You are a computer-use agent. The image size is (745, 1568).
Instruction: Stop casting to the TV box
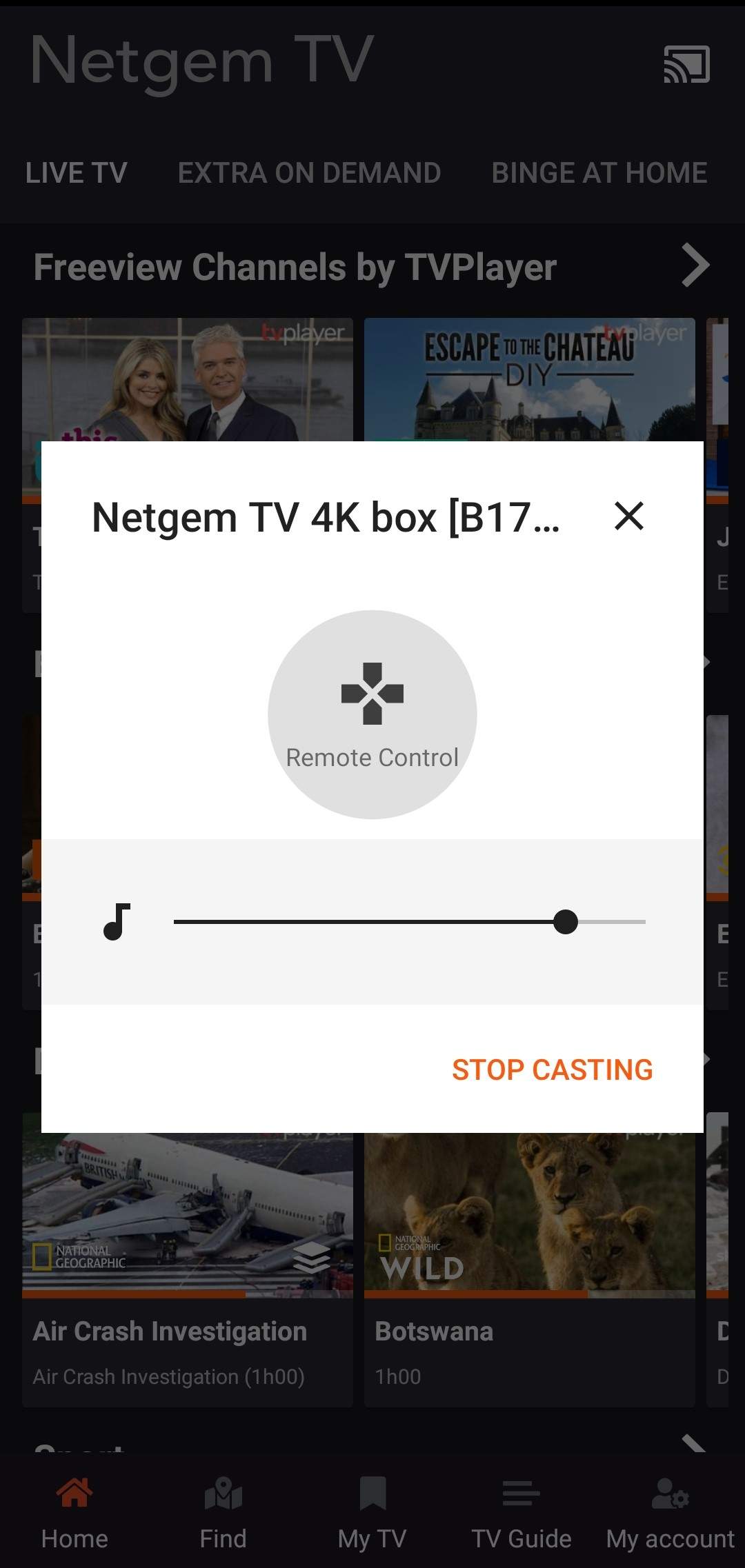(552, 1069)
